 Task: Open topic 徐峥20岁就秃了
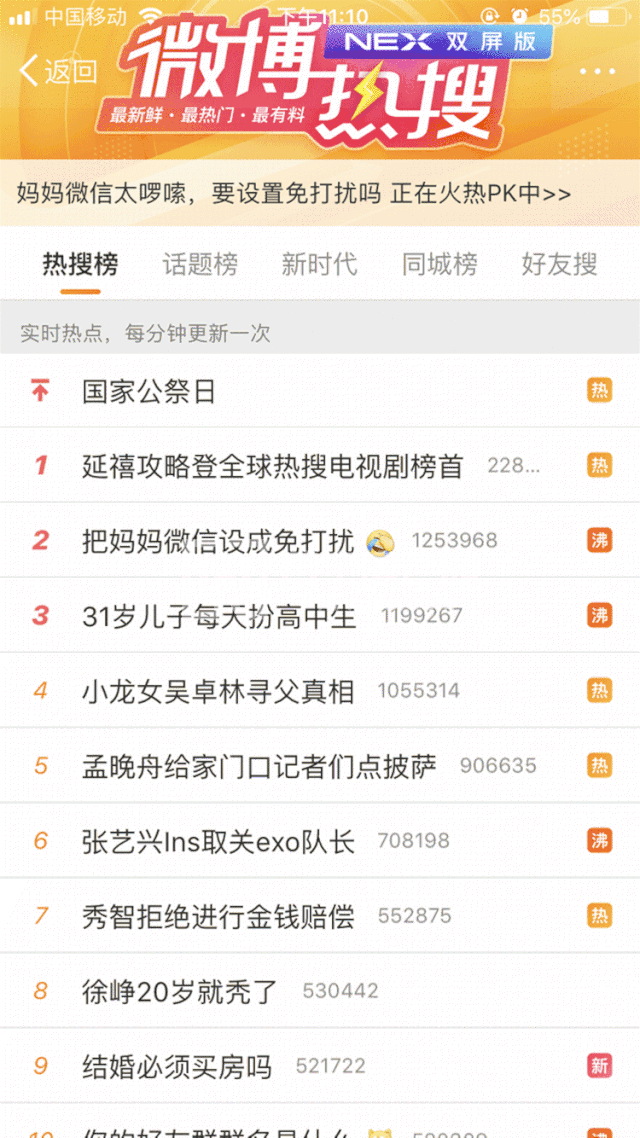coord(180,991)
